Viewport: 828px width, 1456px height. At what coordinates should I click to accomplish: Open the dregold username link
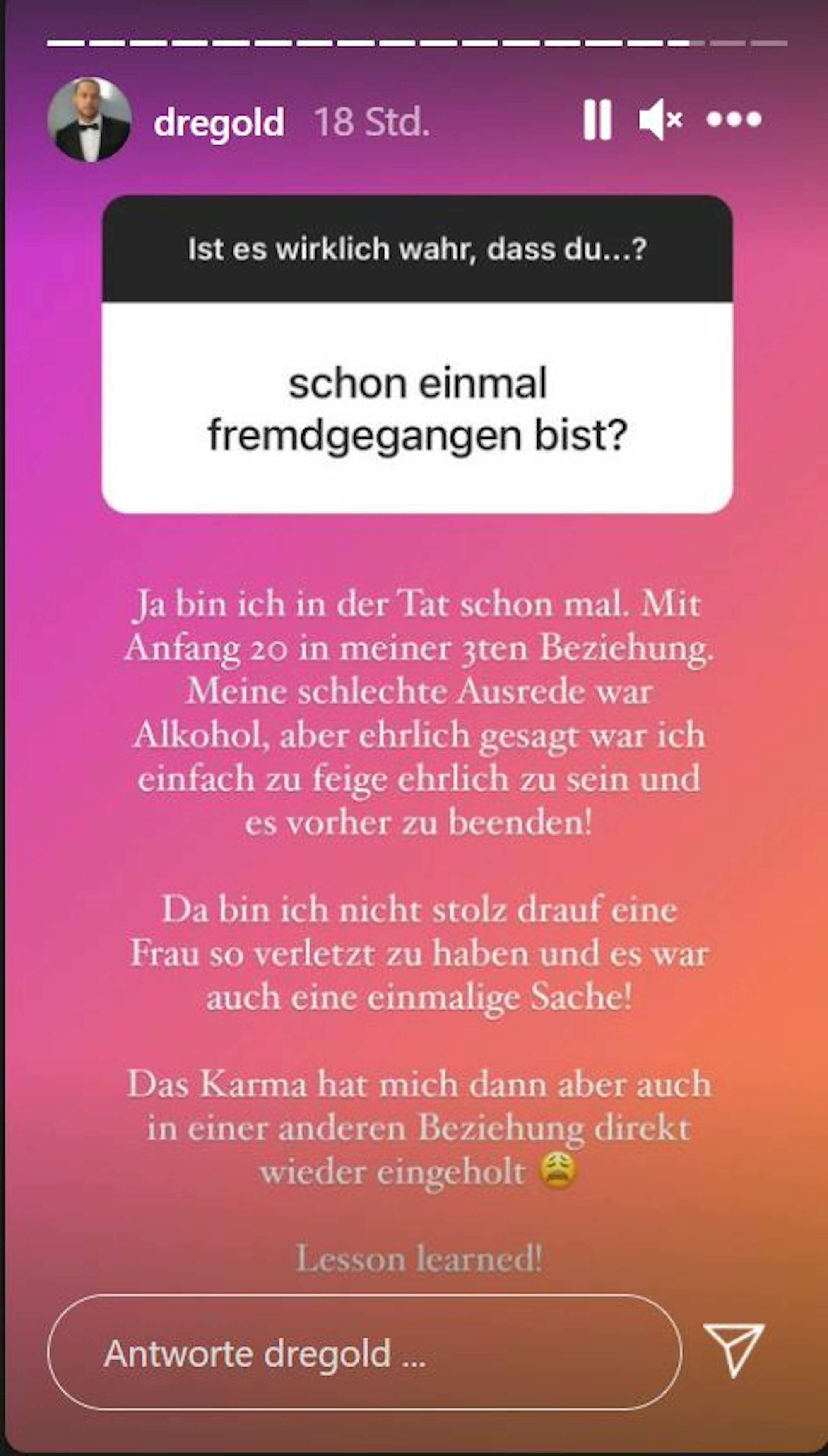pos(219,122)
